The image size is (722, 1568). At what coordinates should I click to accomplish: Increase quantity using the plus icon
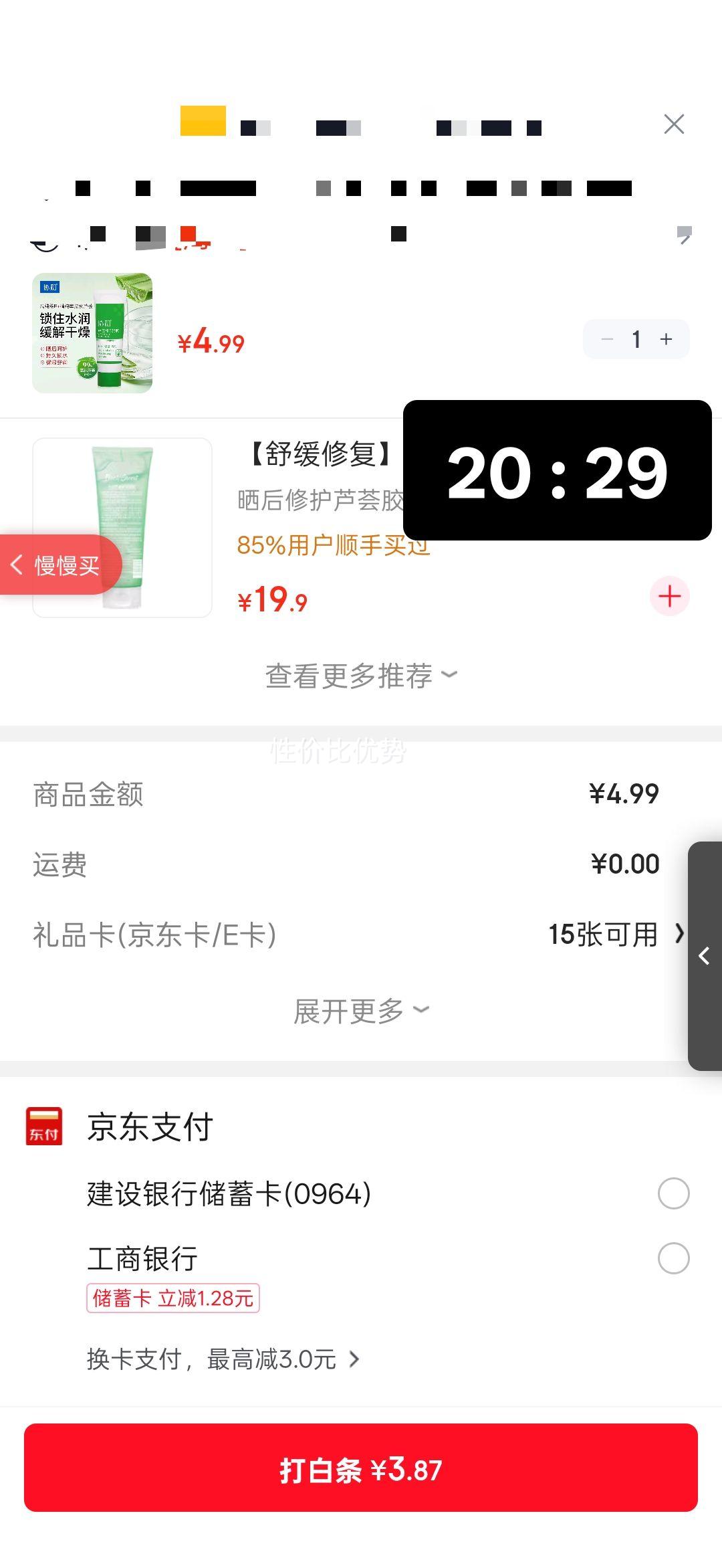[x=666, y=339]
